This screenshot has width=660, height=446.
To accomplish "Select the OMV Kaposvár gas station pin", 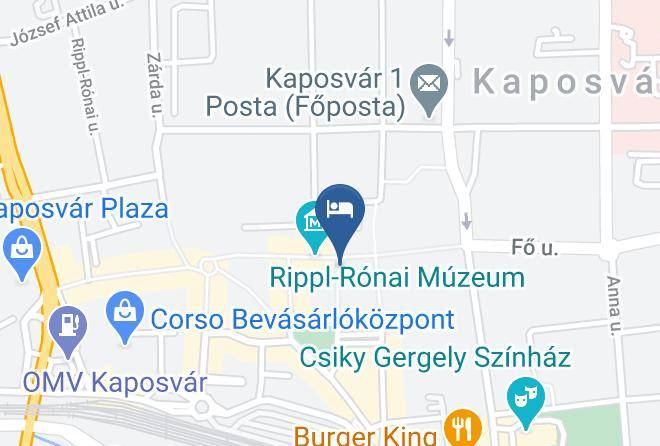I will coord(68,332).
